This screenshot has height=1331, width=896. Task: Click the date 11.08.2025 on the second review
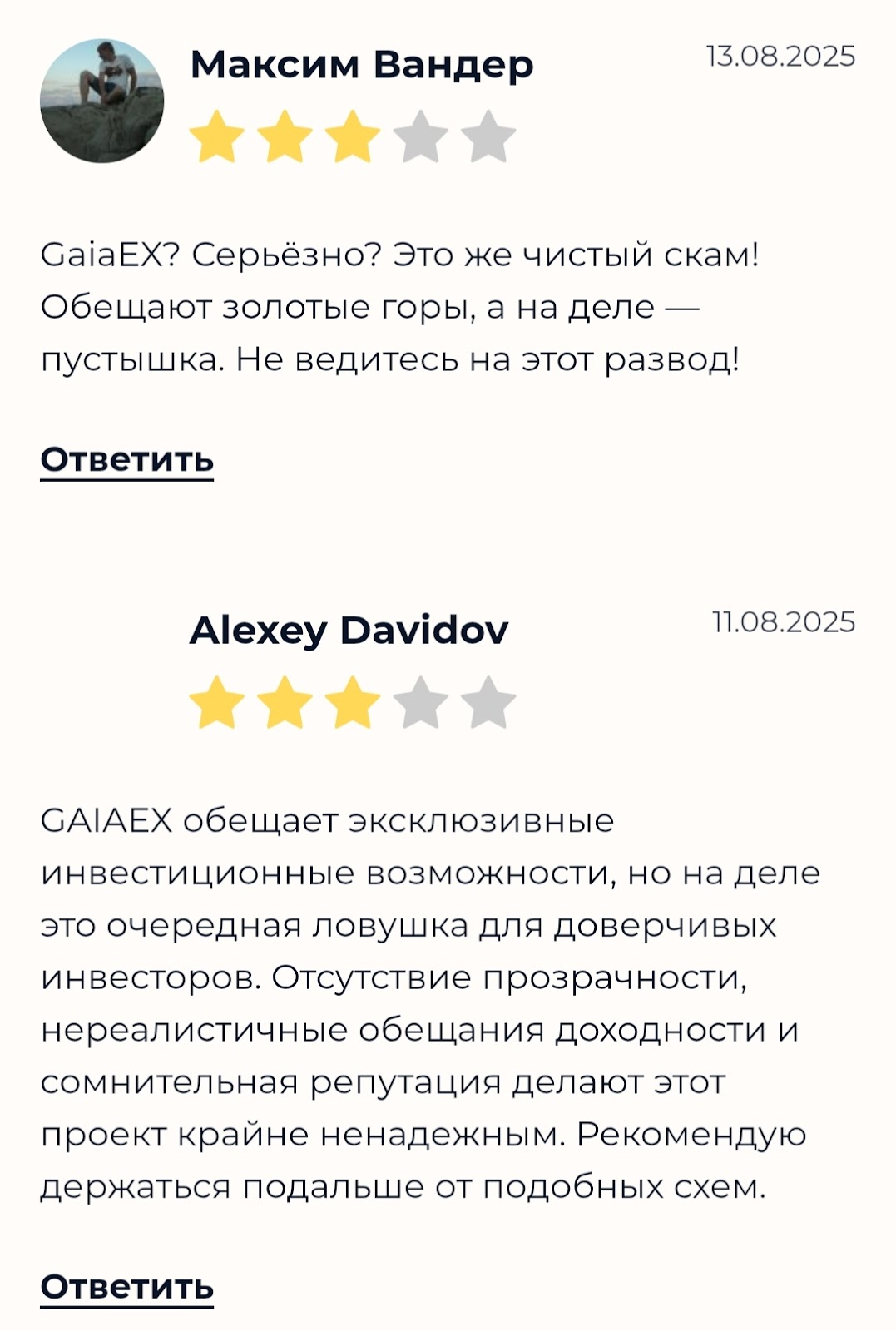click(785, 621)
